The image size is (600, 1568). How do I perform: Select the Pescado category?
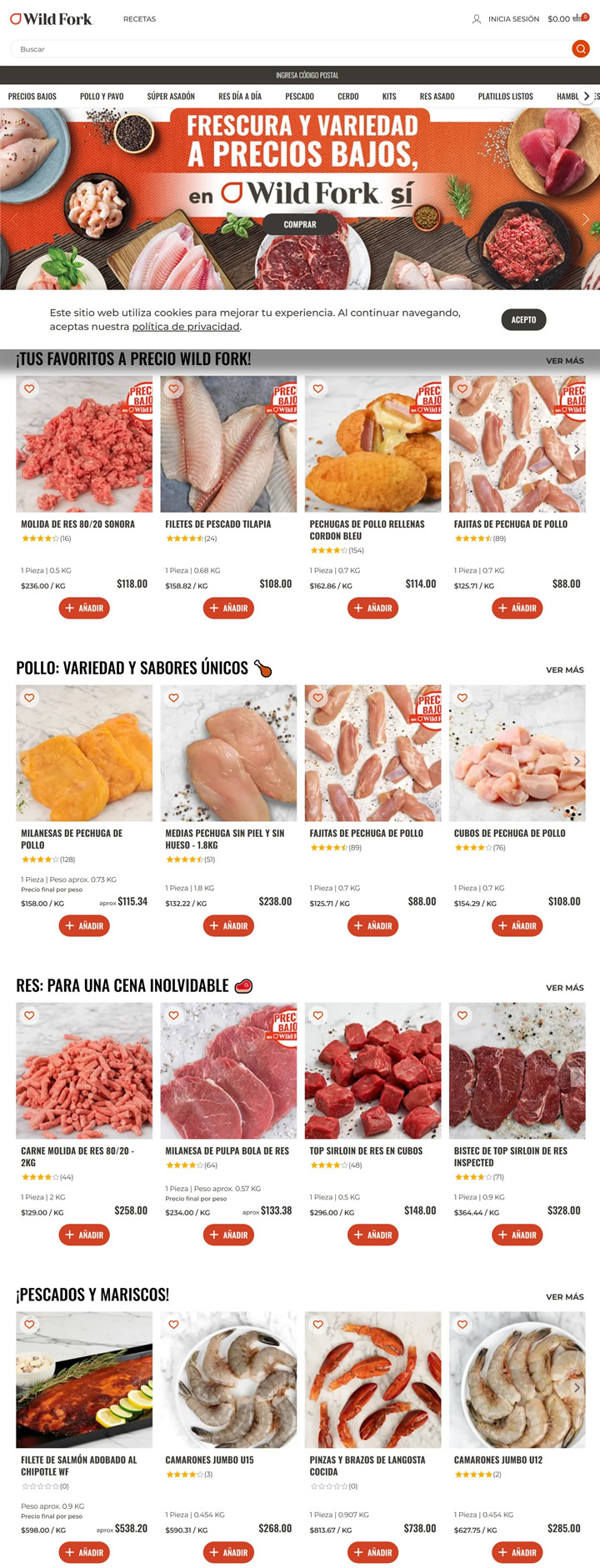click(x=299, y=97)
